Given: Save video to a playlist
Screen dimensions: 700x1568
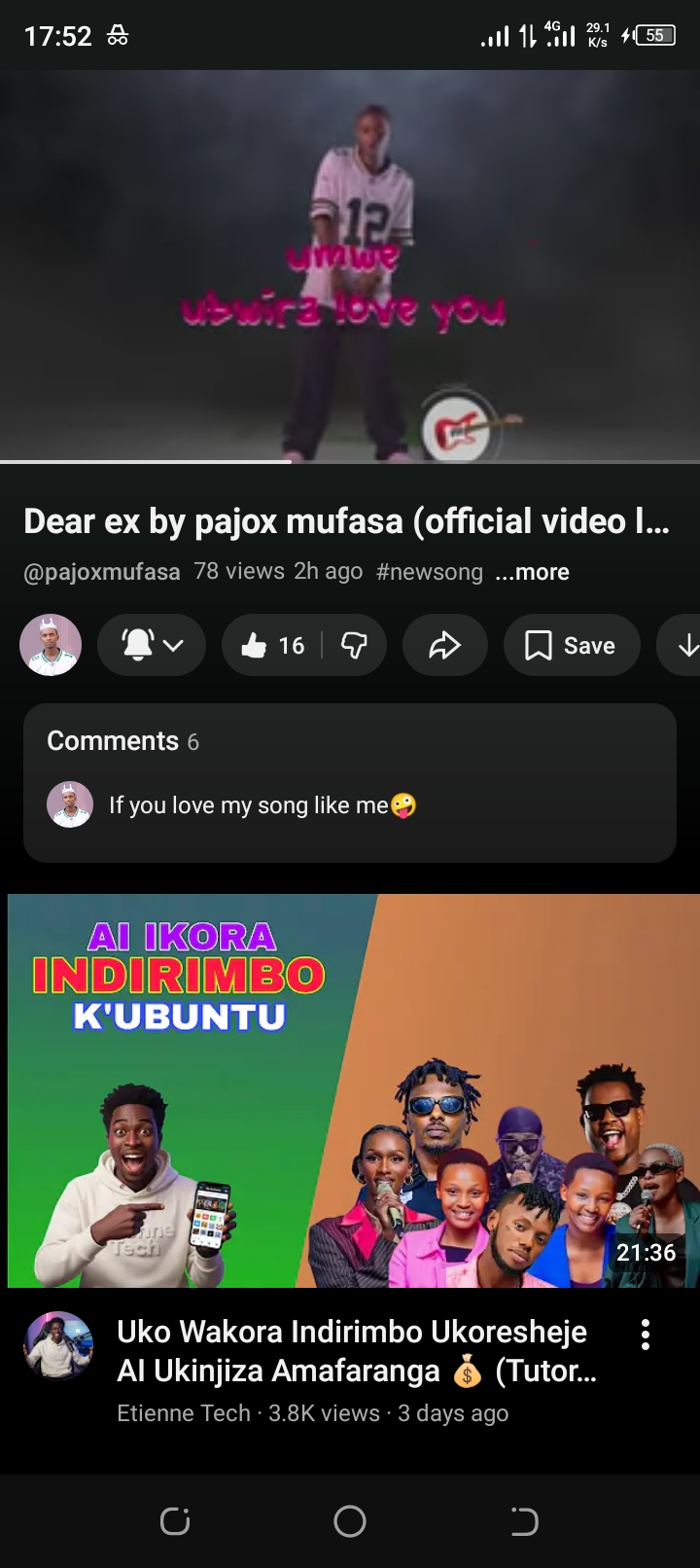Looking at the screenshot, I should click(x=572, y=645).
